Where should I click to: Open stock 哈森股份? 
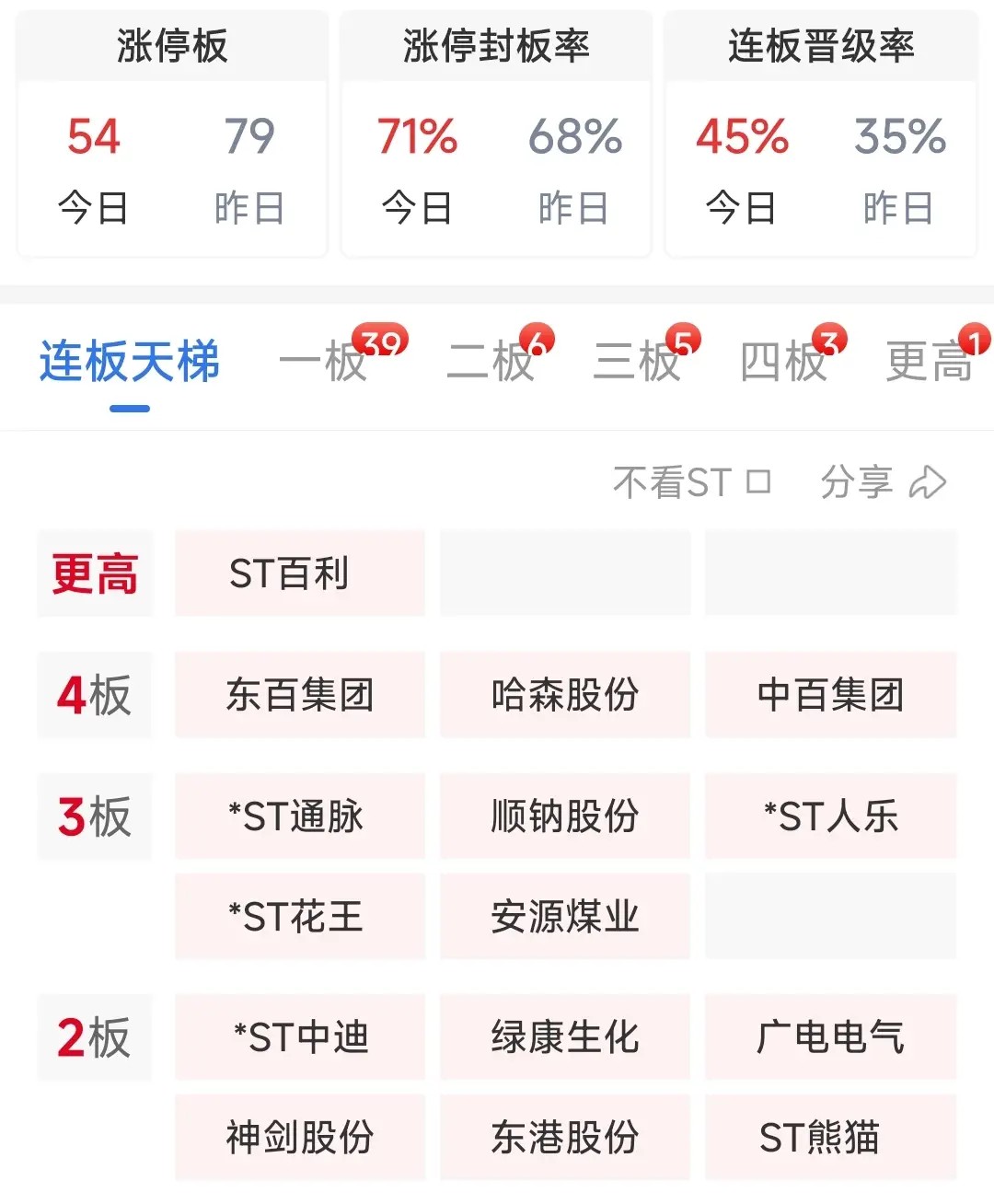pyautogui.click(x=565, y=695)
